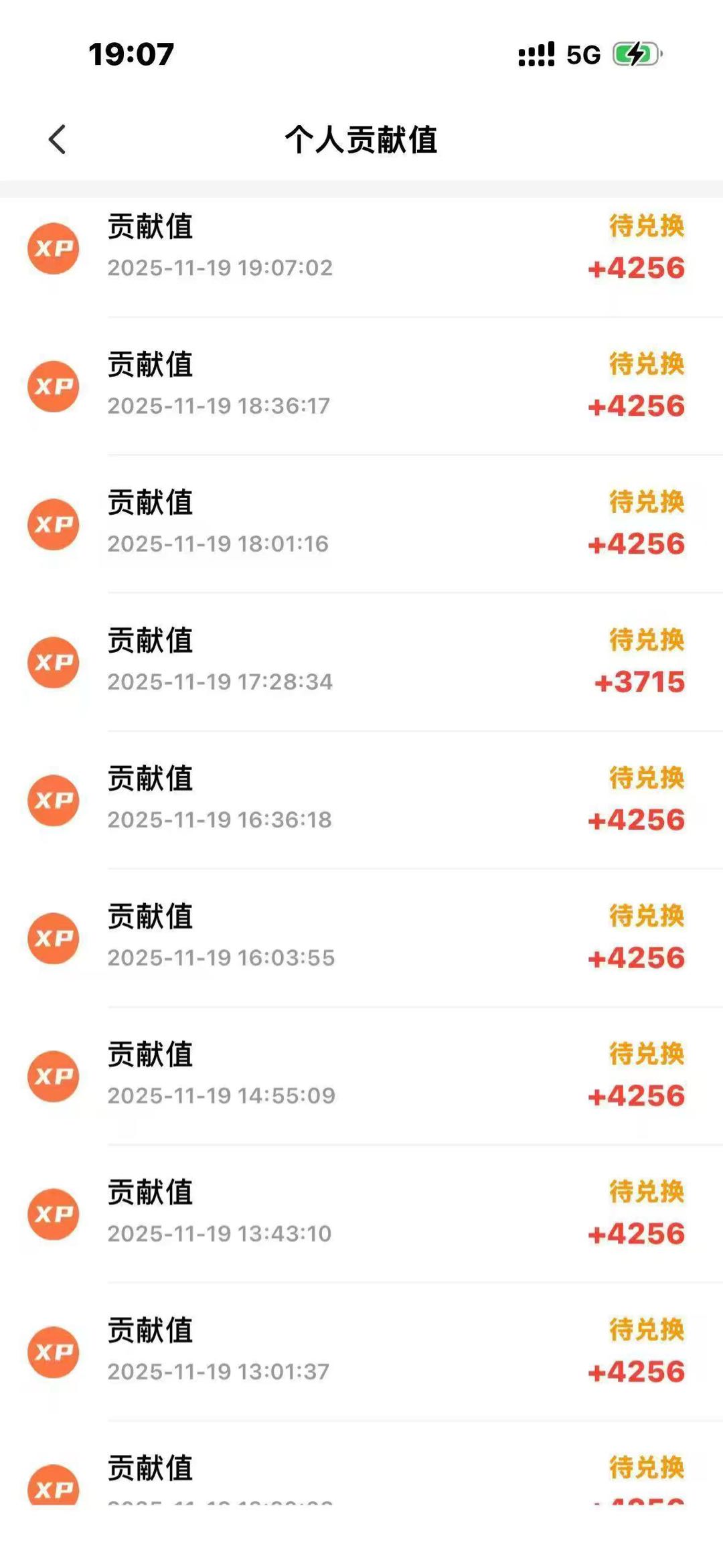This screenshot has width=723, height=1568.
Task: Tap the XP icon on the 19:07:02 entry
Action: (x=54, y=249)
